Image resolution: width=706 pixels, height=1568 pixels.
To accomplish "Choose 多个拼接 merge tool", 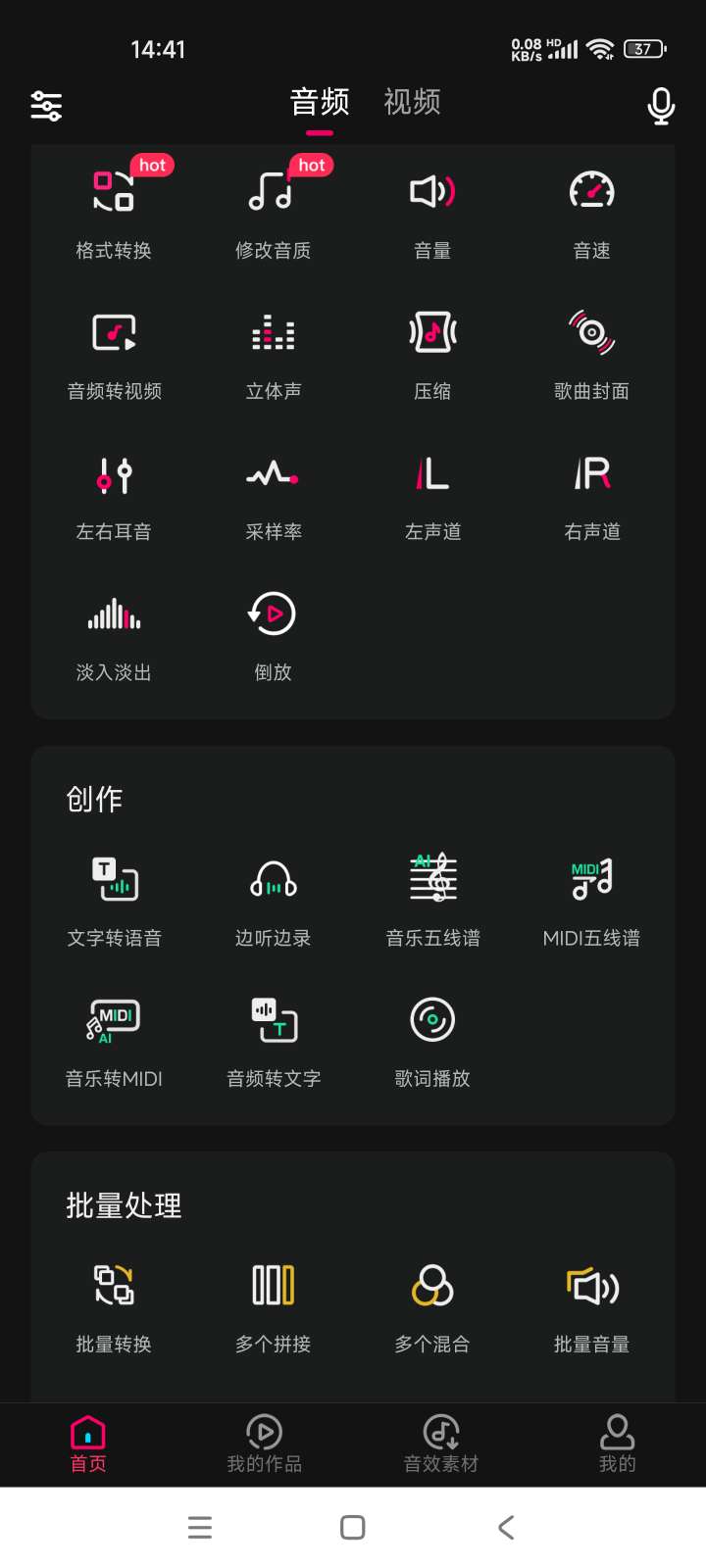I will coord(273,1303).
